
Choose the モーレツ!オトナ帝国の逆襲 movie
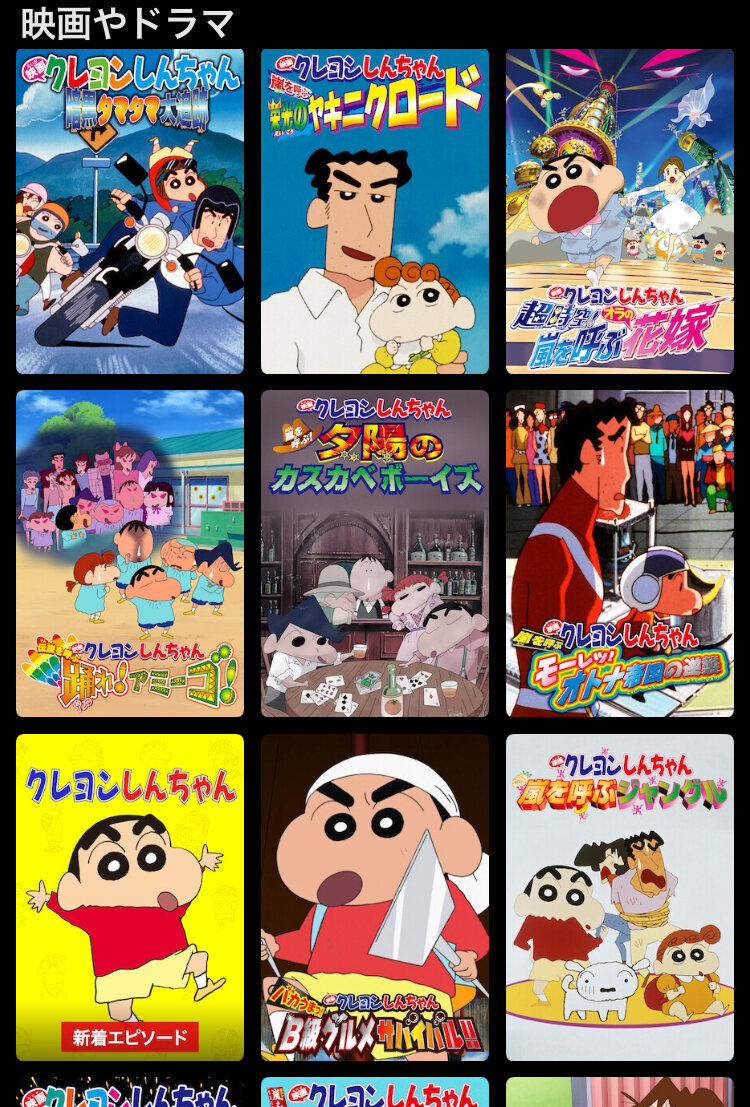click(x=620, y=553)
